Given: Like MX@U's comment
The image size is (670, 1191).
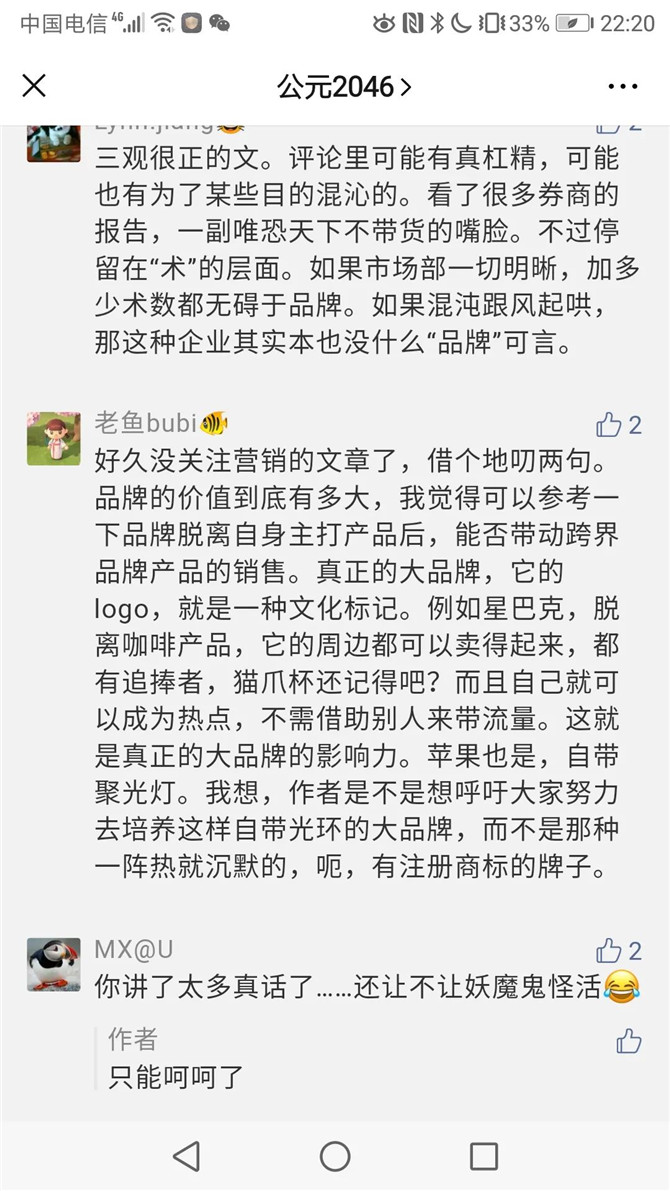Looking at the screenshot, I should [610, 951].
